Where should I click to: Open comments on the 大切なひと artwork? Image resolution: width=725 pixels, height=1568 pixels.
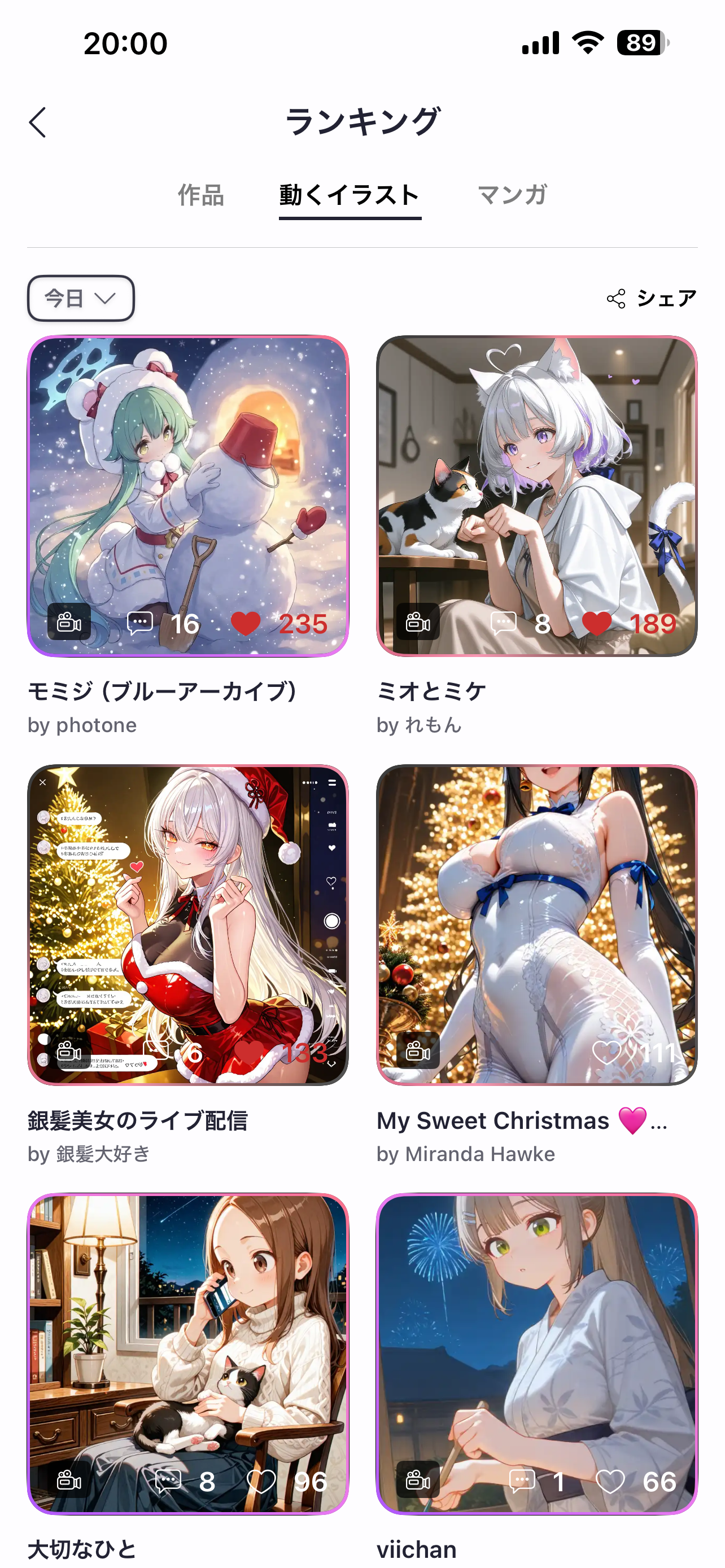click(x=168, y=1481)
